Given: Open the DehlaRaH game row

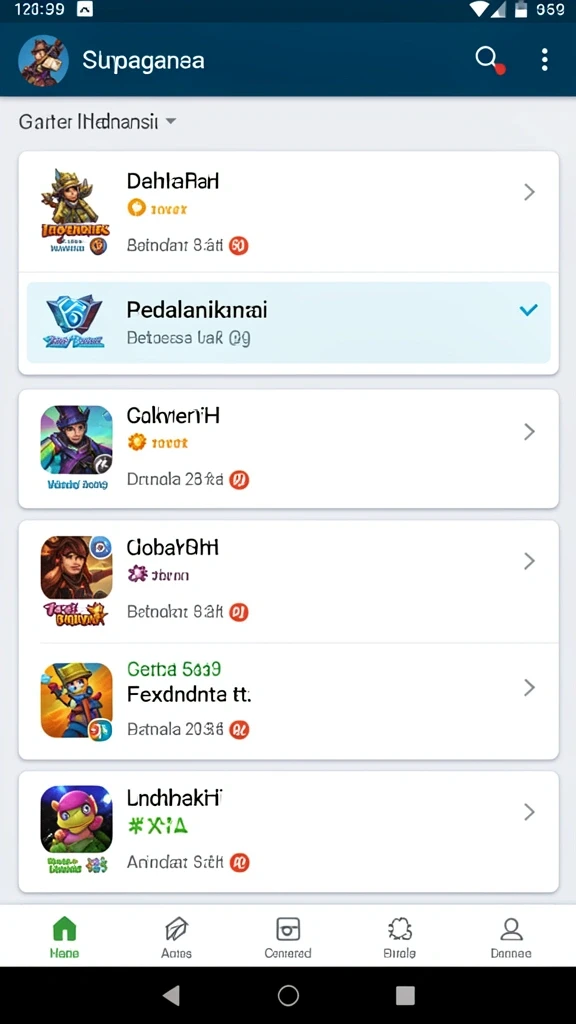Looking at the screenshot, I should pos(288,212).
